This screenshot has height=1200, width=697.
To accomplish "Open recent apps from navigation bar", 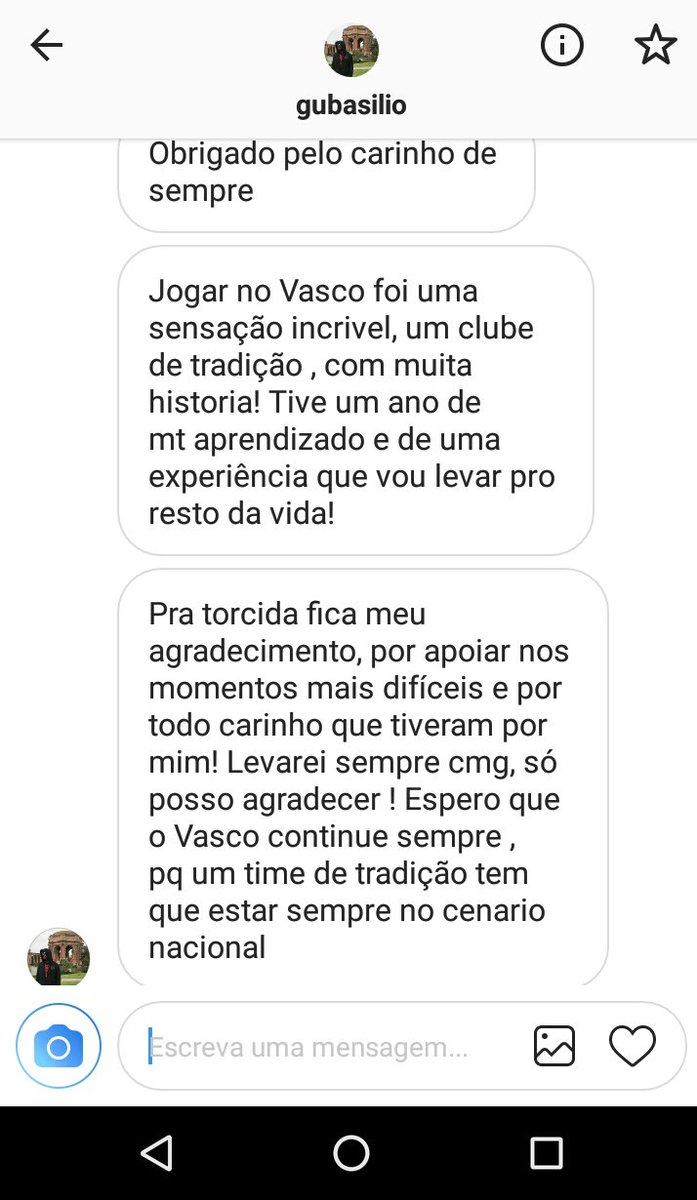I will pos(546,1153).
